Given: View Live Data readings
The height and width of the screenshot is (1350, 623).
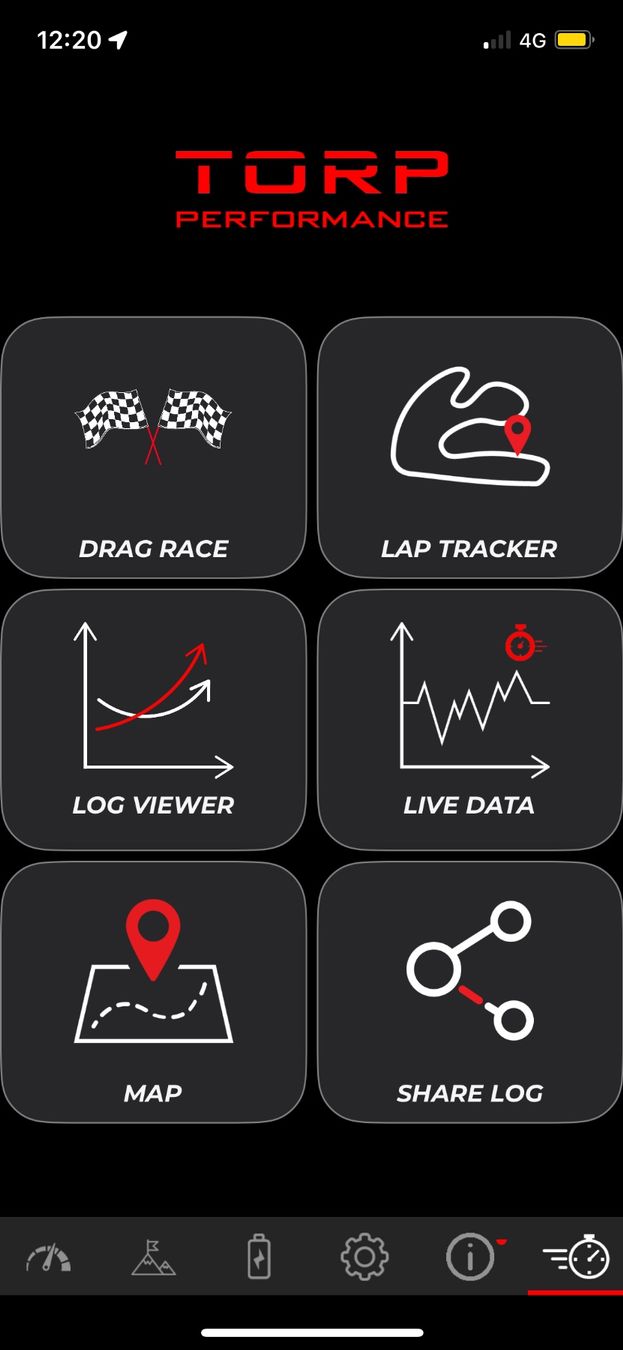Looking at the screenshot, I should (x=469, y=720).
